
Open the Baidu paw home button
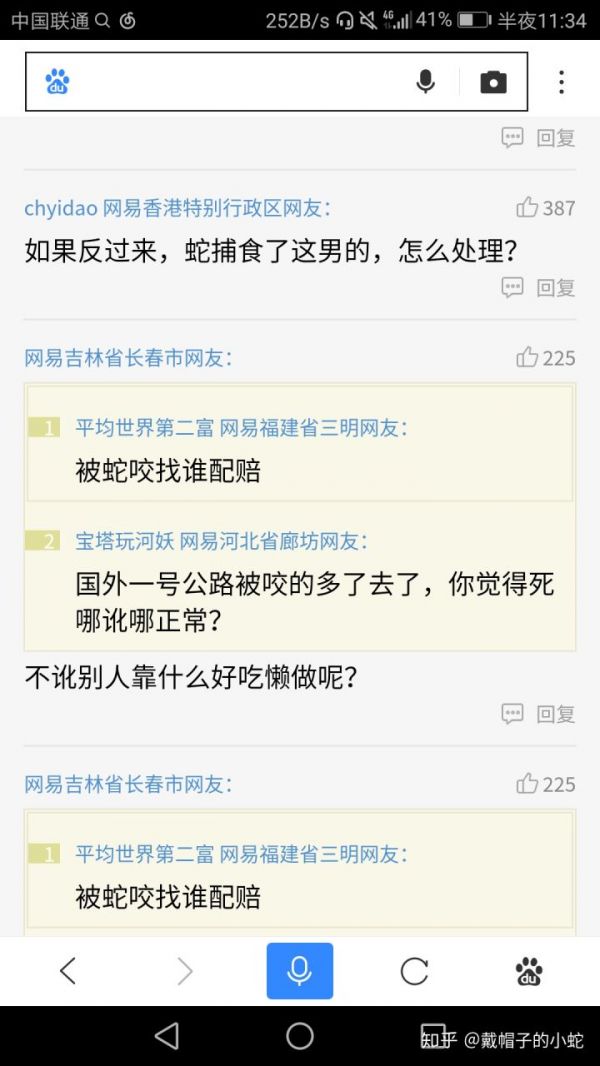tap(529, 970)
